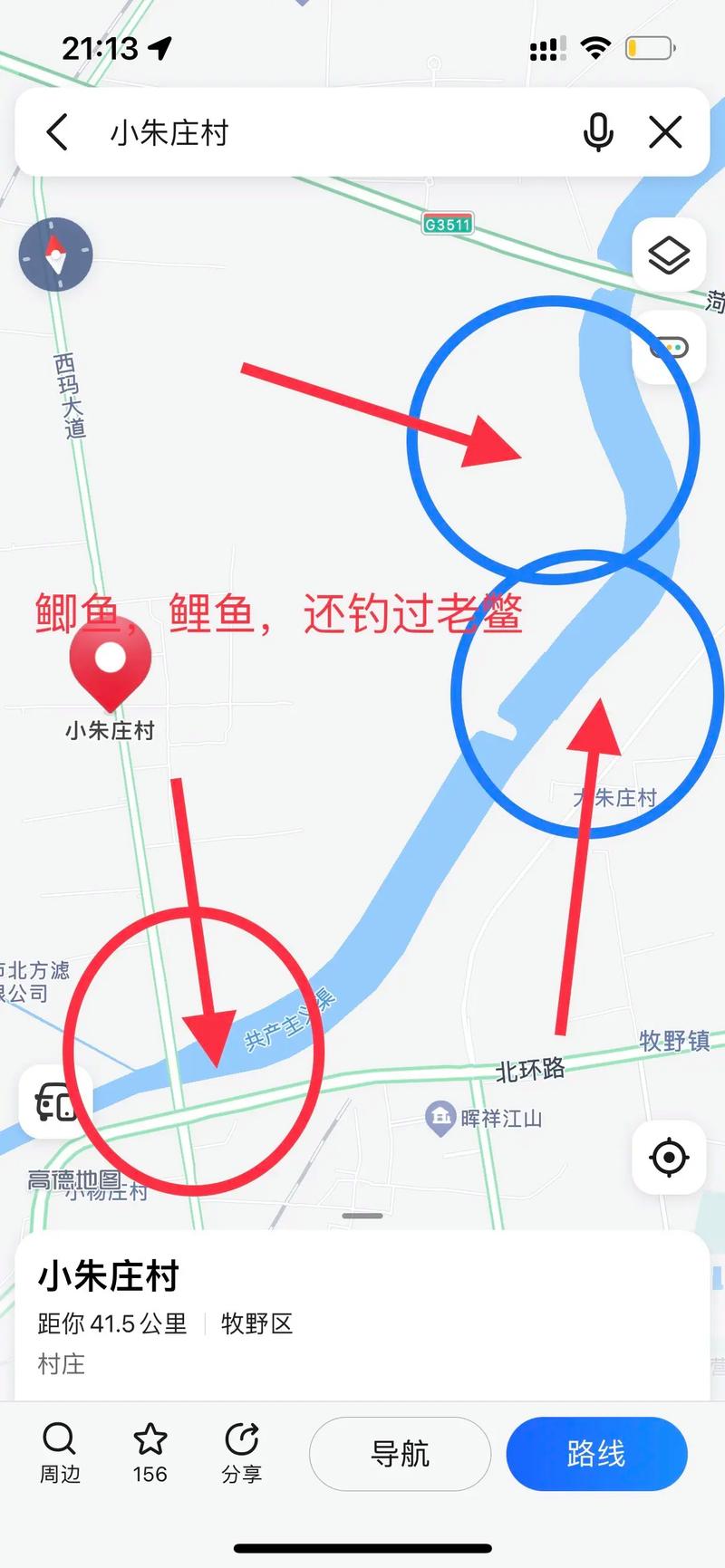Tap the 导航 navigation button
This screenshot has width=725, height=1568.
click(x=400, y=1454)
